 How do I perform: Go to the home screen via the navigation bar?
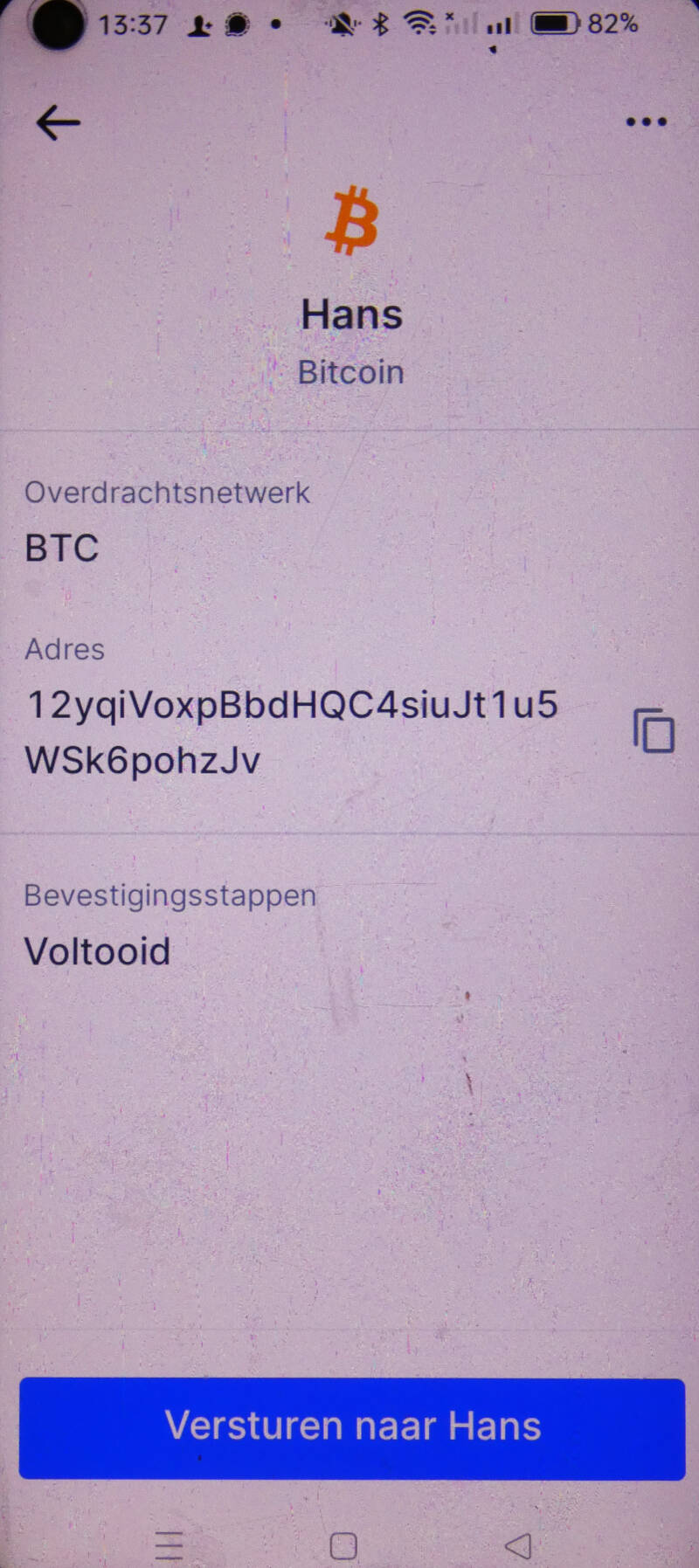click(x=343, y=1545)
